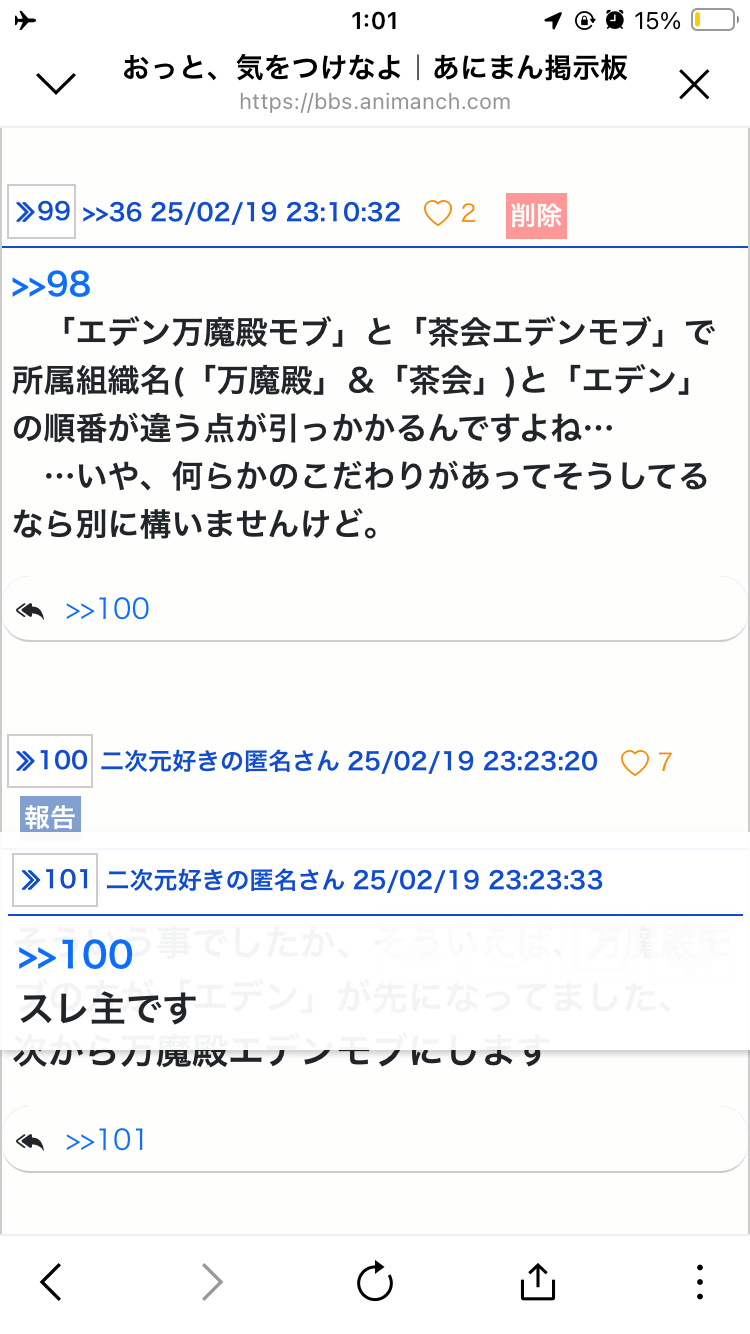The image size is (750, 1334).
Task: Open the >>36 reference link in post 99
Action: 112,212
